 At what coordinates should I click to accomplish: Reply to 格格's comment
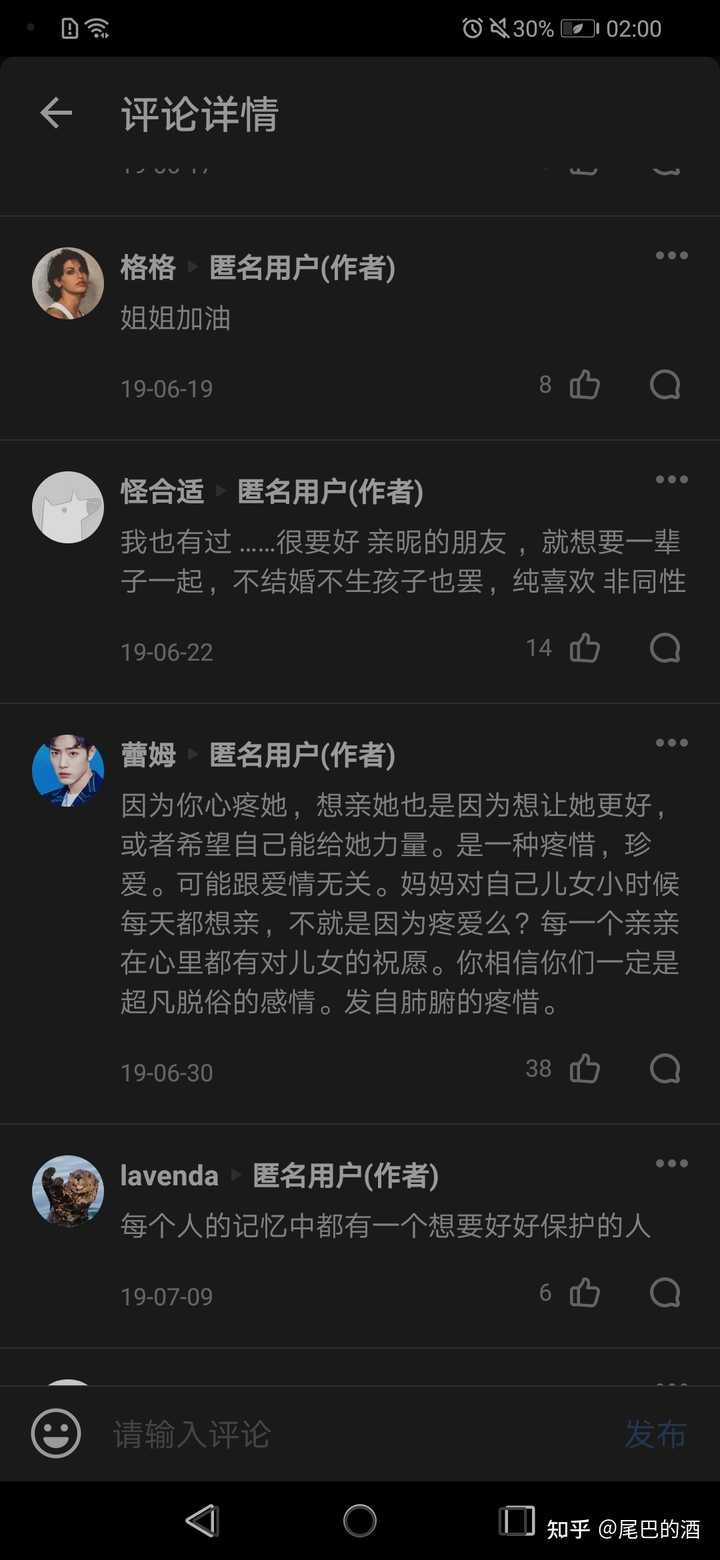tap(665, 385)
